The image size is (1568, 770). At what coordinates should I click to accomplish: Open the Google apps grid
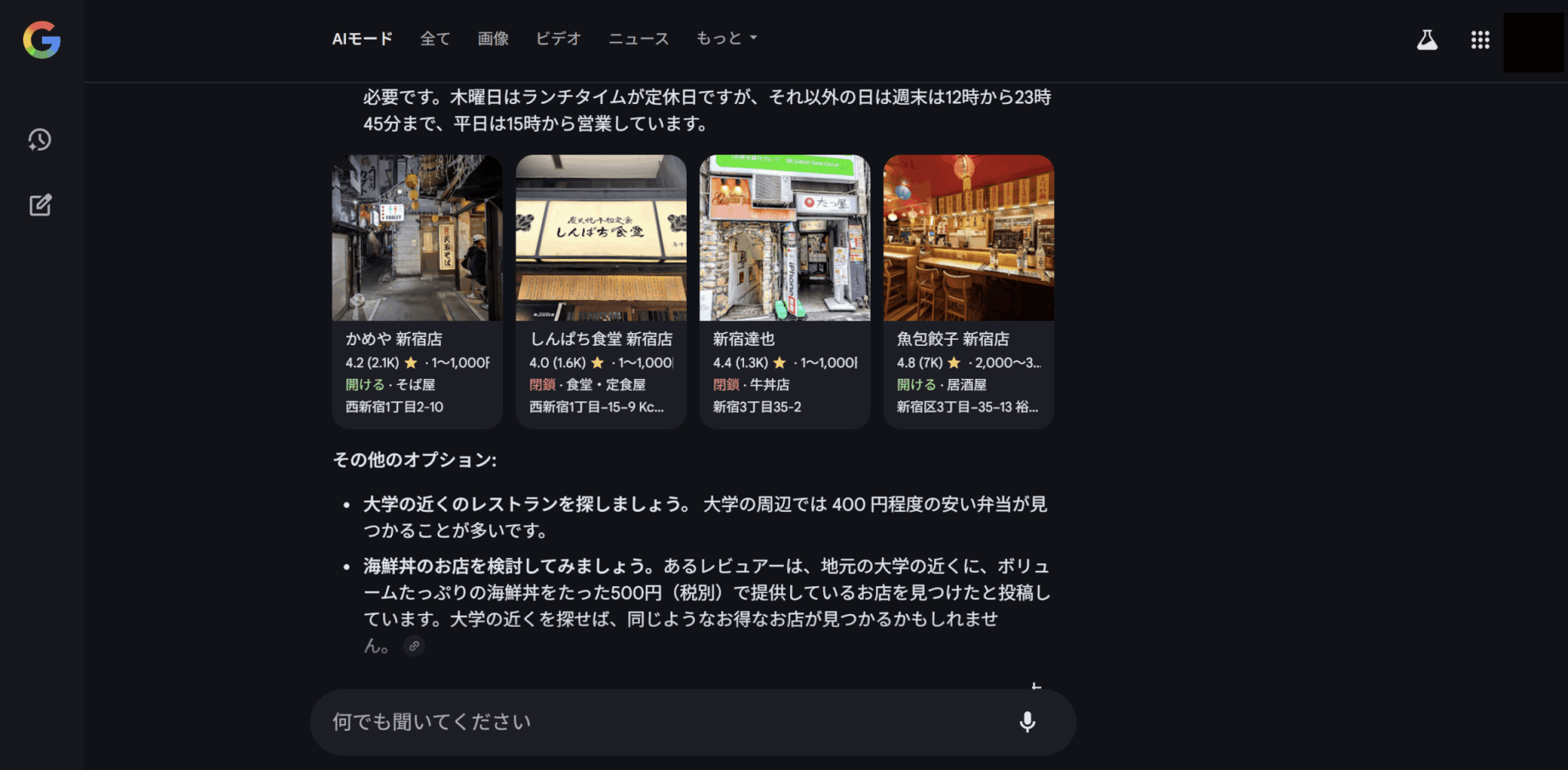point(1480,40)
